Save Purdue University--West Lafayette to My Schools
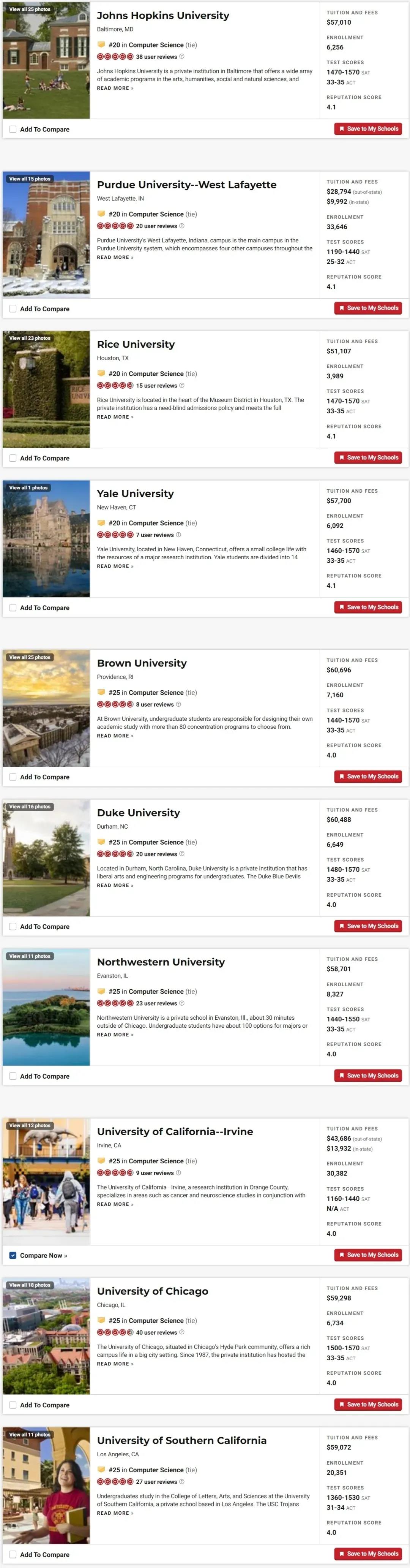 click(368, 308)
